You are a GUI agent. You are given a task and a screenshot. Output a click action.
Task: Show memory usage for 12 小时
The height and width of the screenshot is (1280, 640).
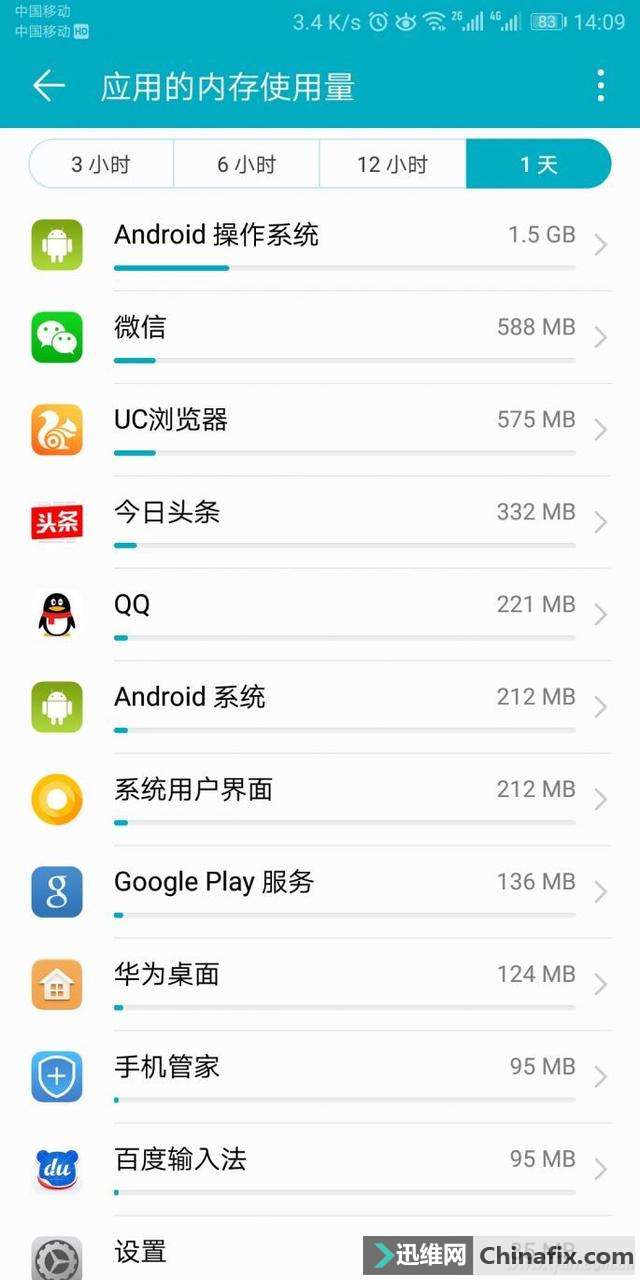click(392, 164)
